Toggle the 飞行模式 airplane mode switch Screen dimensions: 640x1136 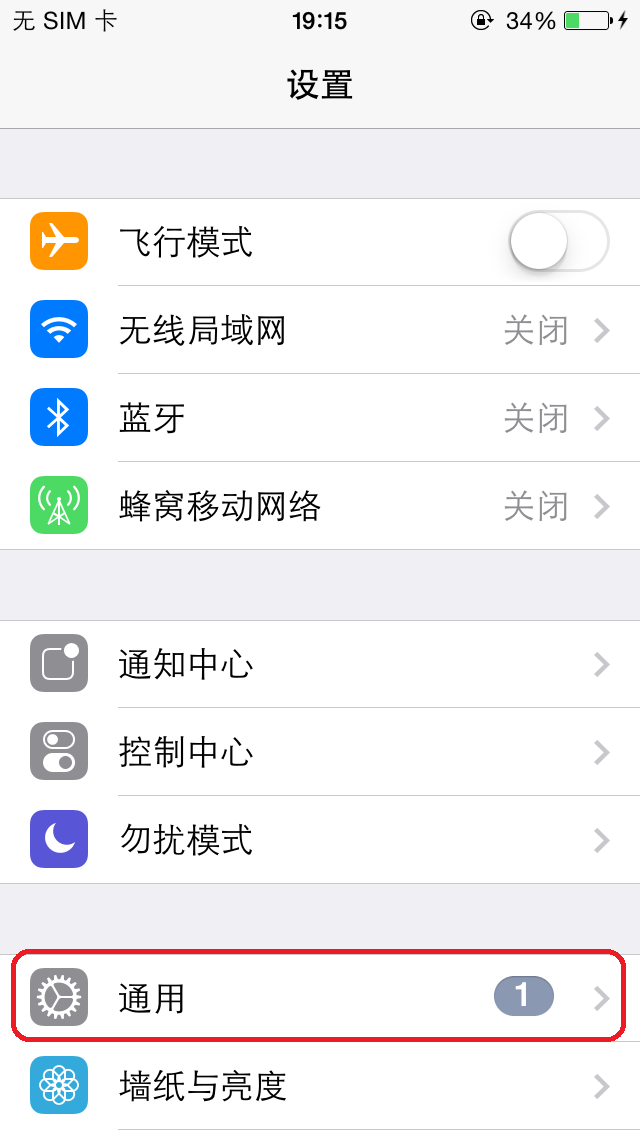point(560,241)
